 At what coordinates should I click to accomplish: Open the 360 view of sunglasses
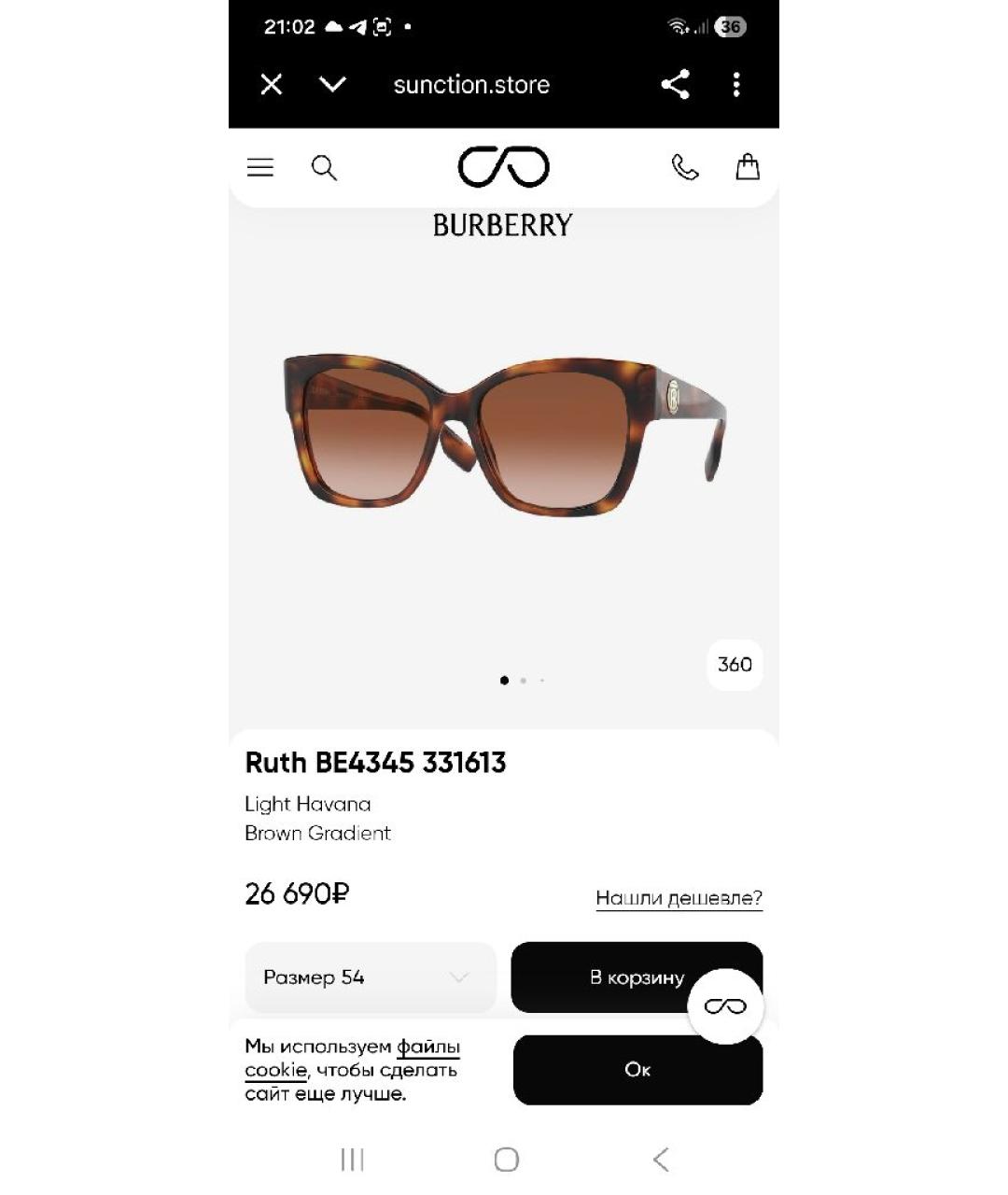tap(735, 665)
